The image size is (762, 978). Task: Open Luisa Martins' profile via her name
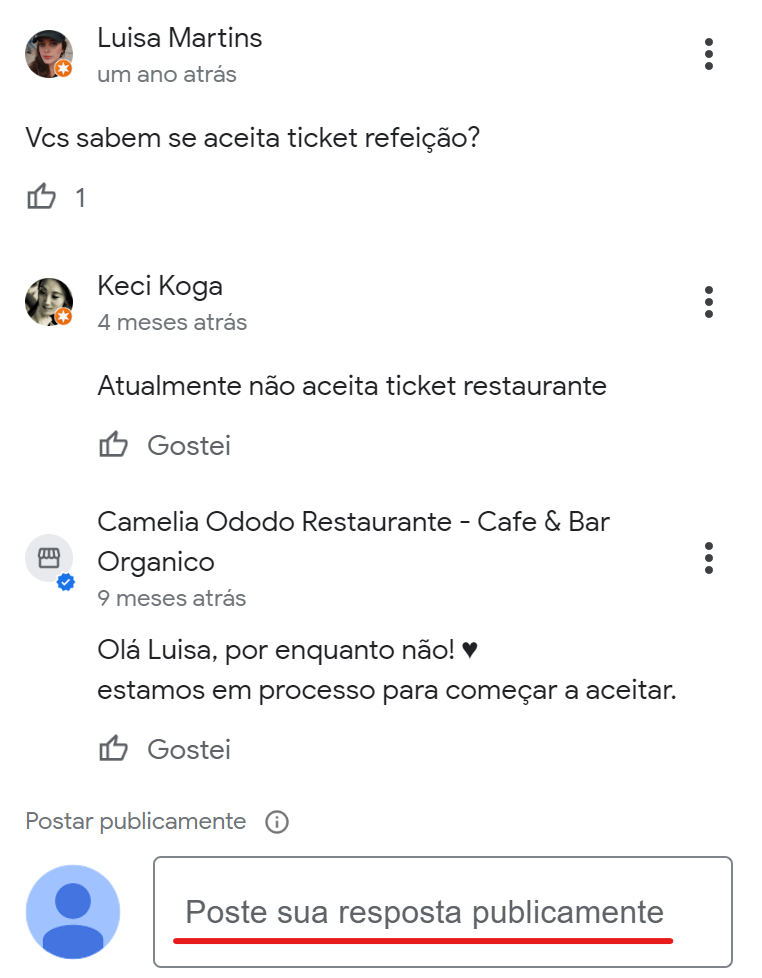click(x=178, y=38)
